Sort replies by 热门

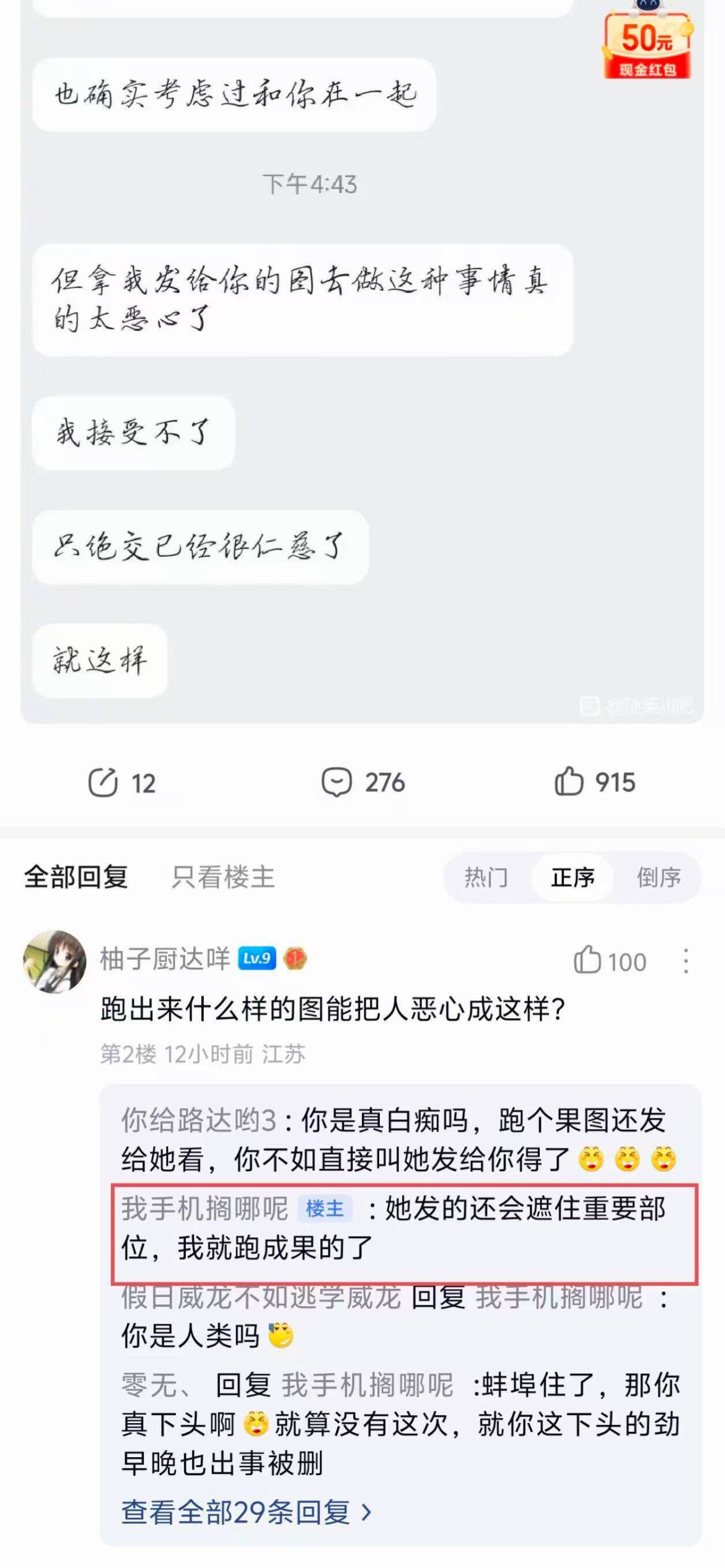tap(486, 878)
